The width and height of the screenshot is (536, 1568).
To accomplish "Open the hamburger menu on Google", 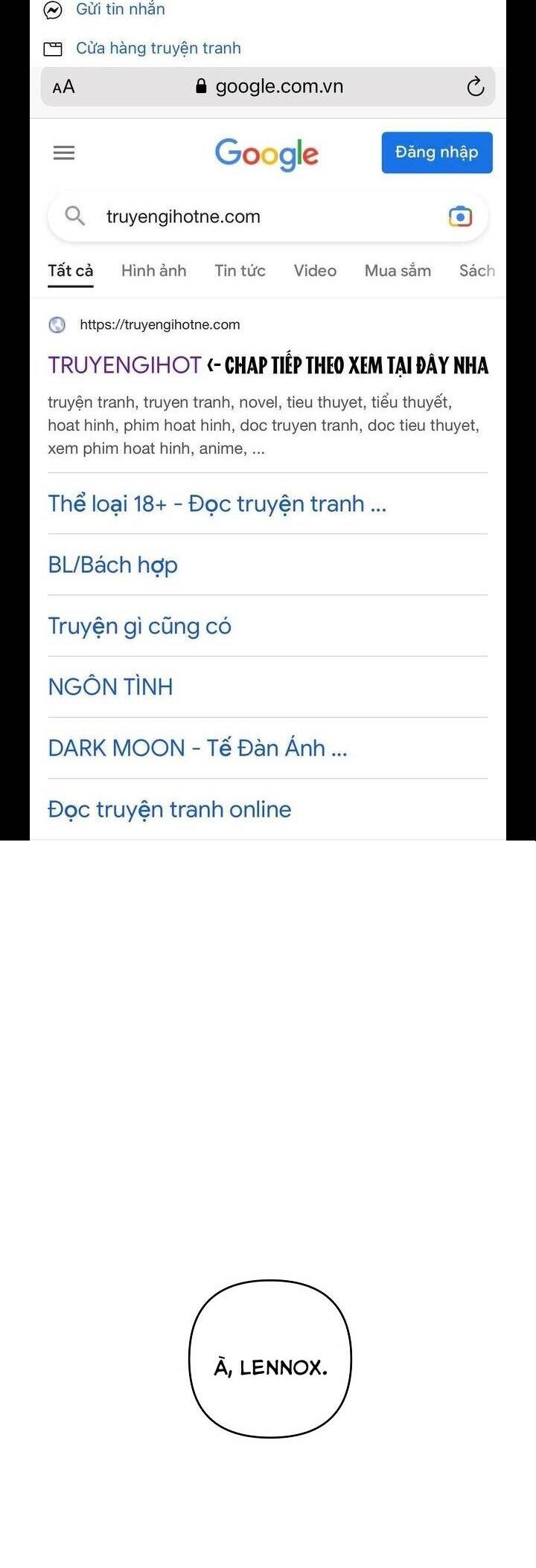I will click(x=63, y=152).
